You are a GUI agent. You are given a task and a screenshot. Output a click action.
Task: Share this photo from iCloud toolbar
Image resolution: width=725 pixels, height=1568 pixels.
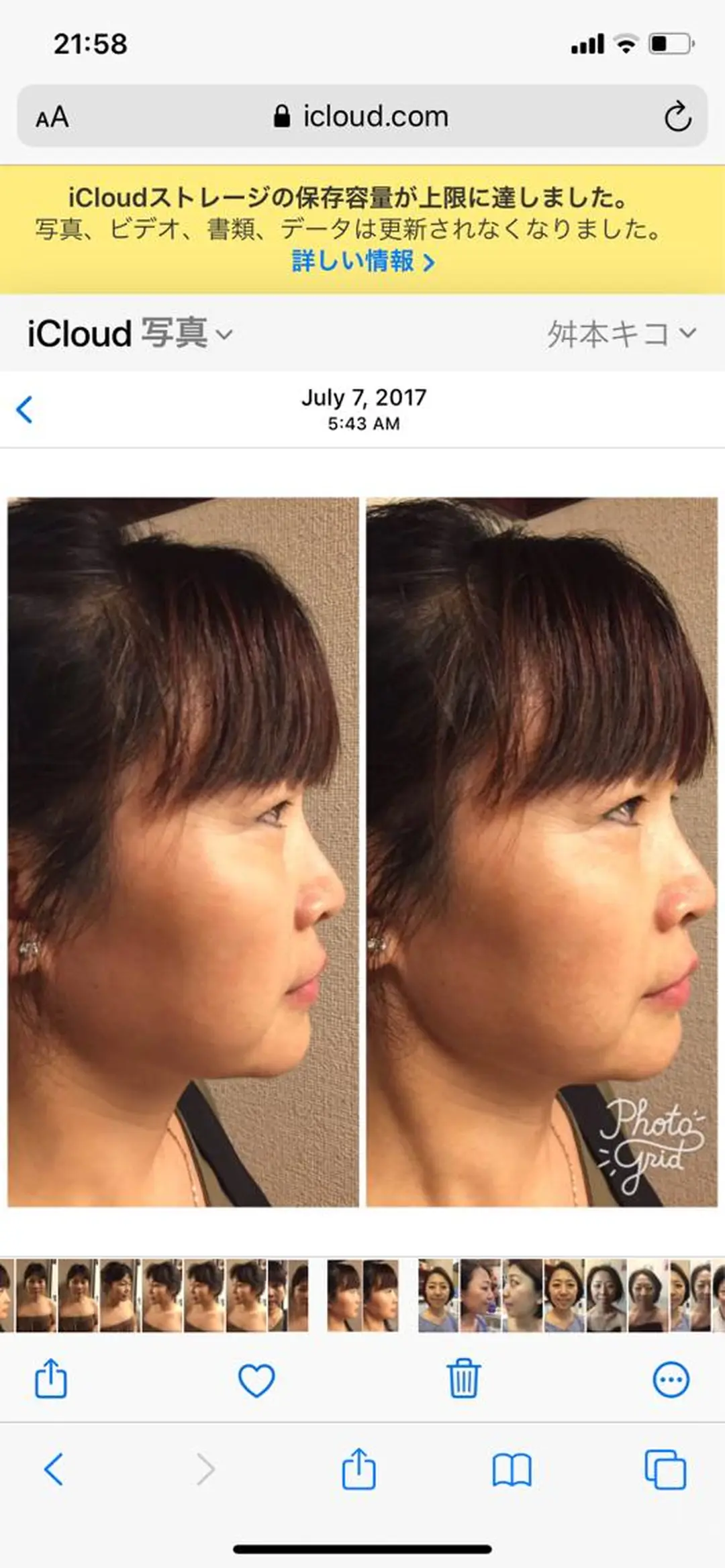point(51,1379)
